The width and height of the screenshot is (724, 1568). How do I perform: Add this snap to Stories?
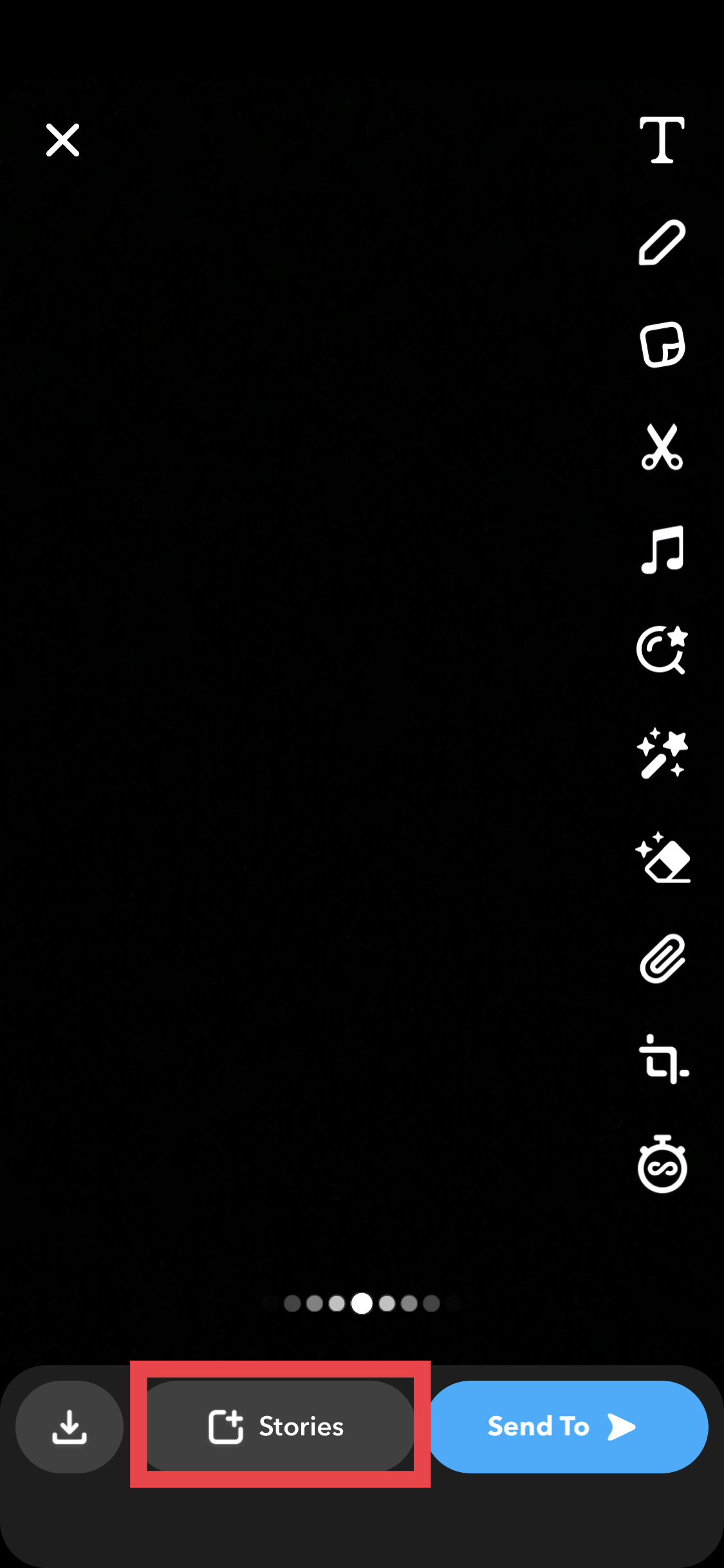279,1426
